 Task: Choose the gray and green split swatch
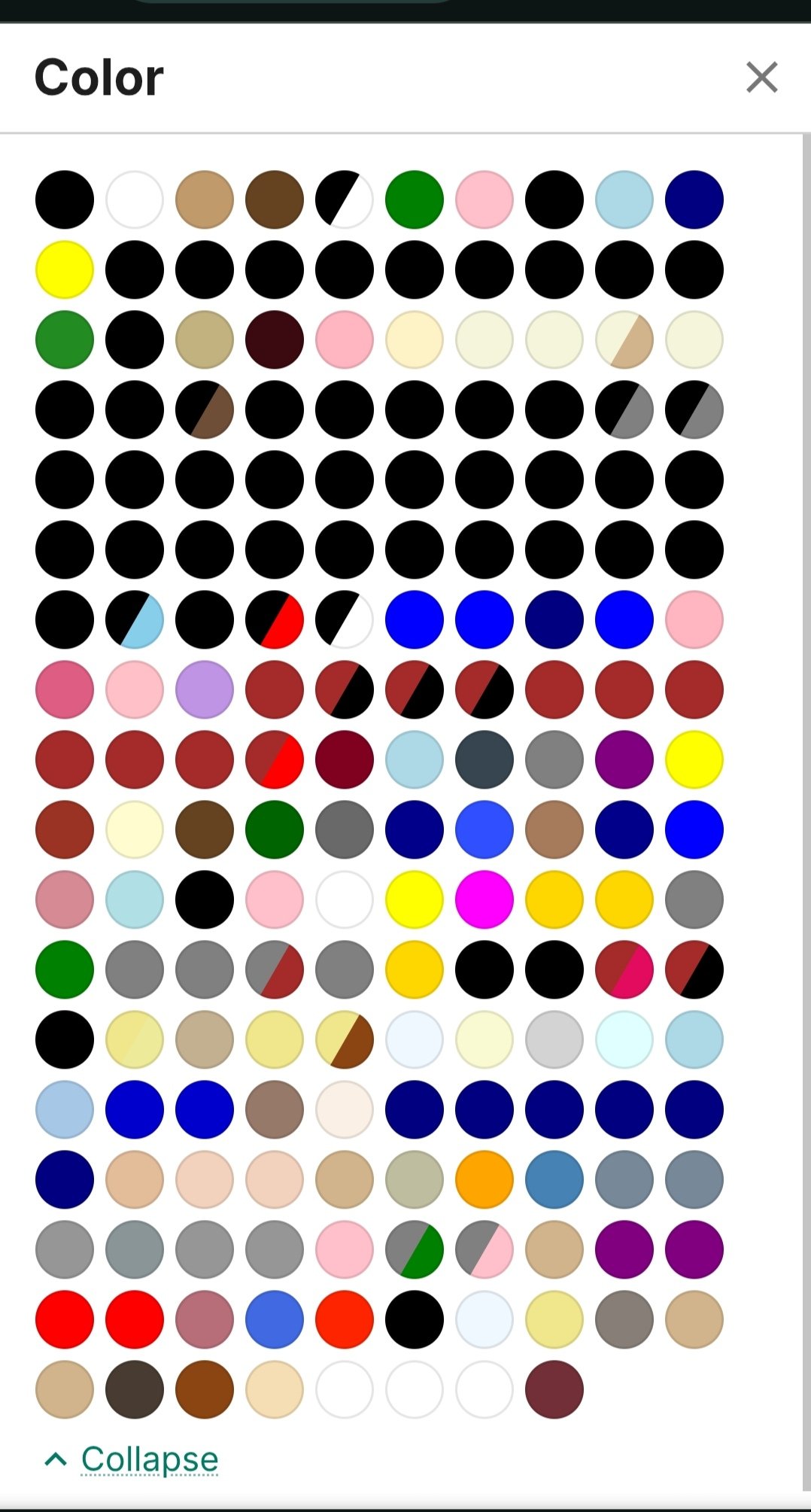[415, 1249]
